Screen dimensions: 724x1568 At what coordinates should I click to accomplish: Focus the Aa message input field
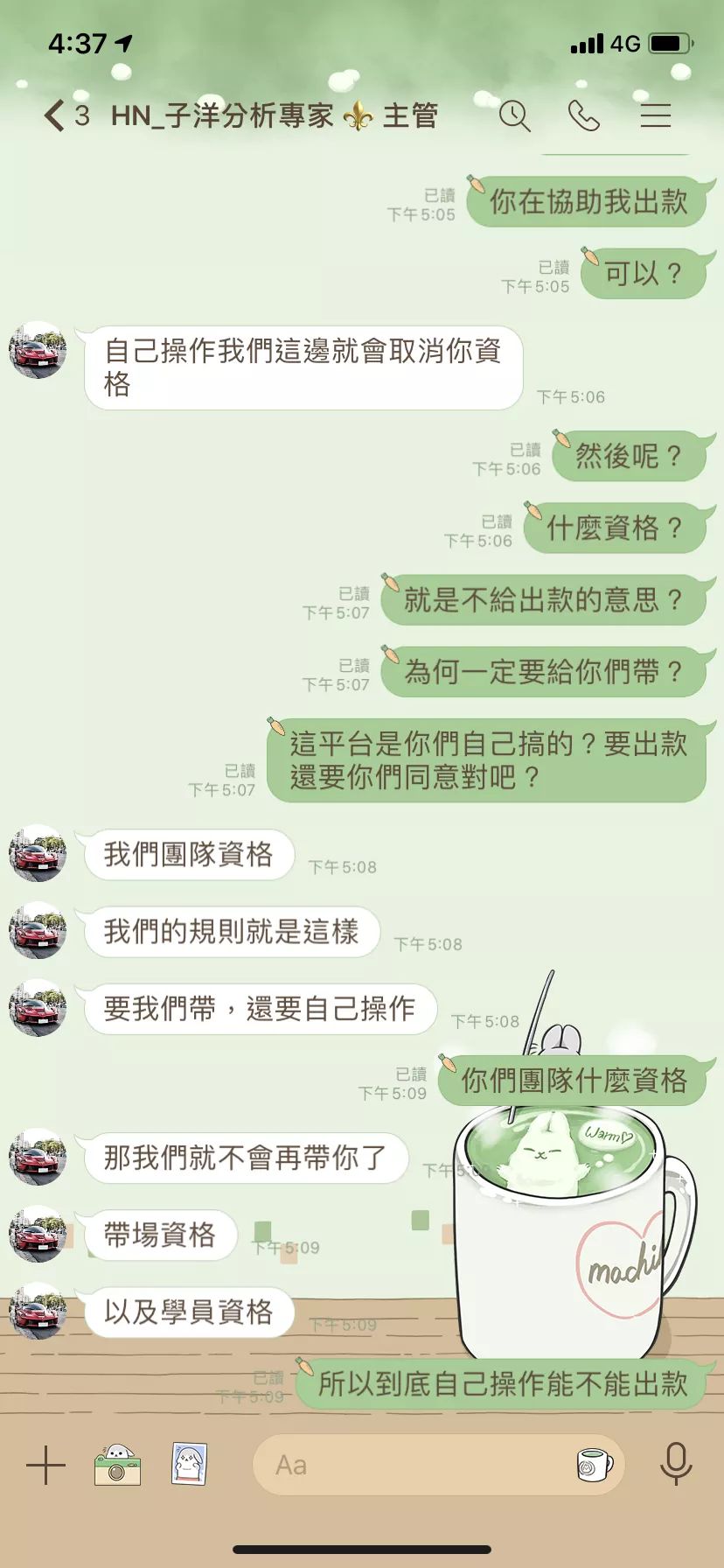click(x=411, y=1465)
